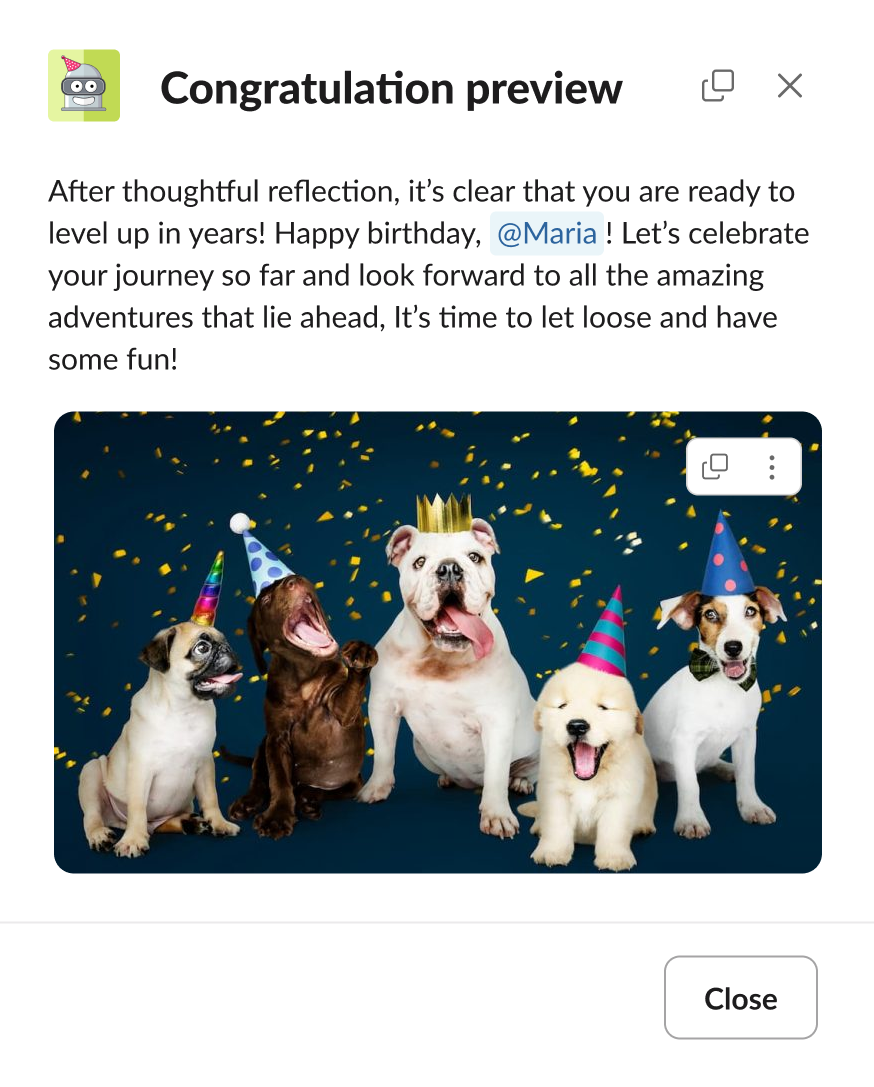Click the Congratulation preview title
Image resolution: width=874 pixels, height=1087 pixels.
point(390,88)
